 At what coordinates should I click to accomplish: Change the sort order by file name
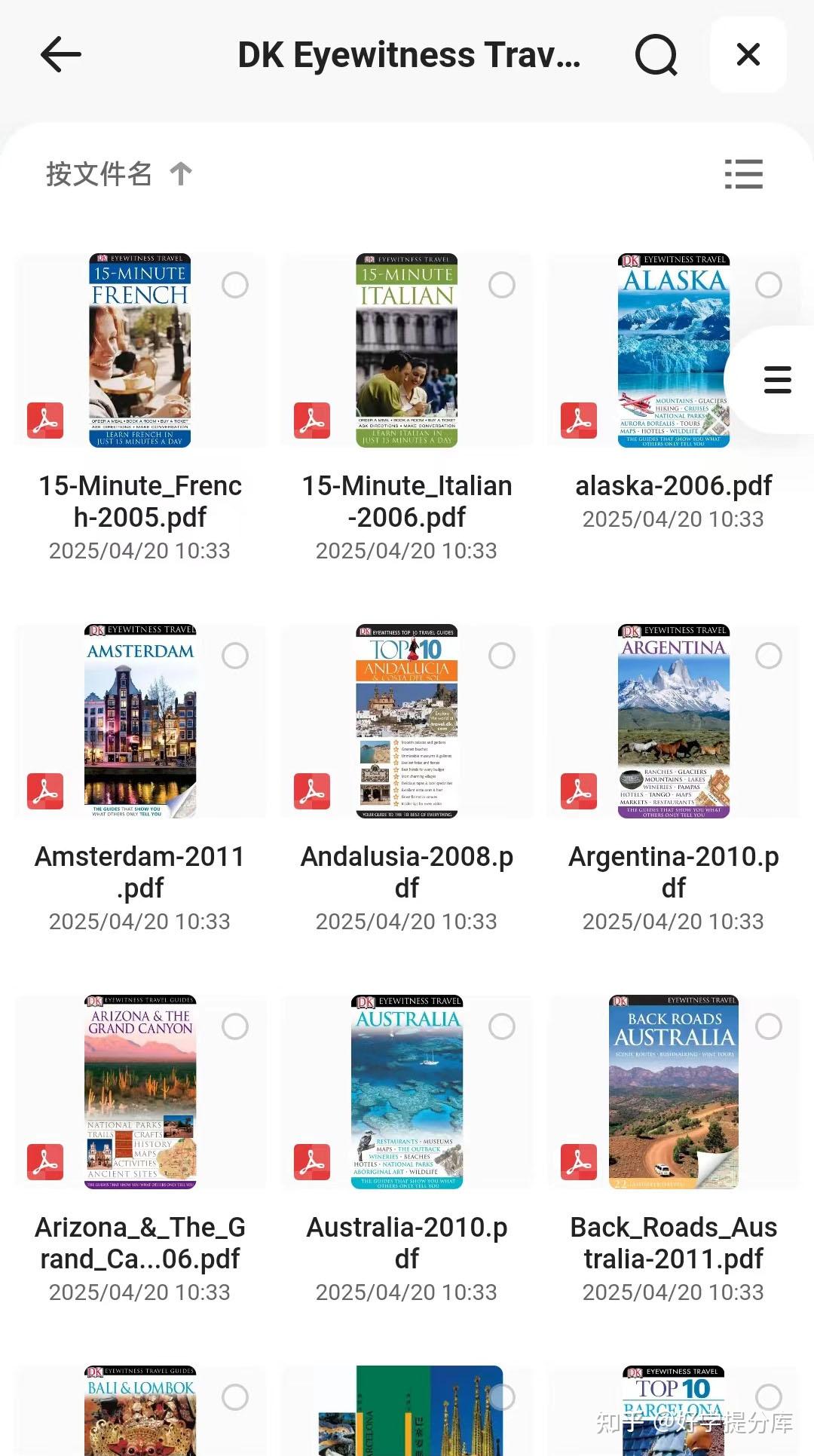118,174
